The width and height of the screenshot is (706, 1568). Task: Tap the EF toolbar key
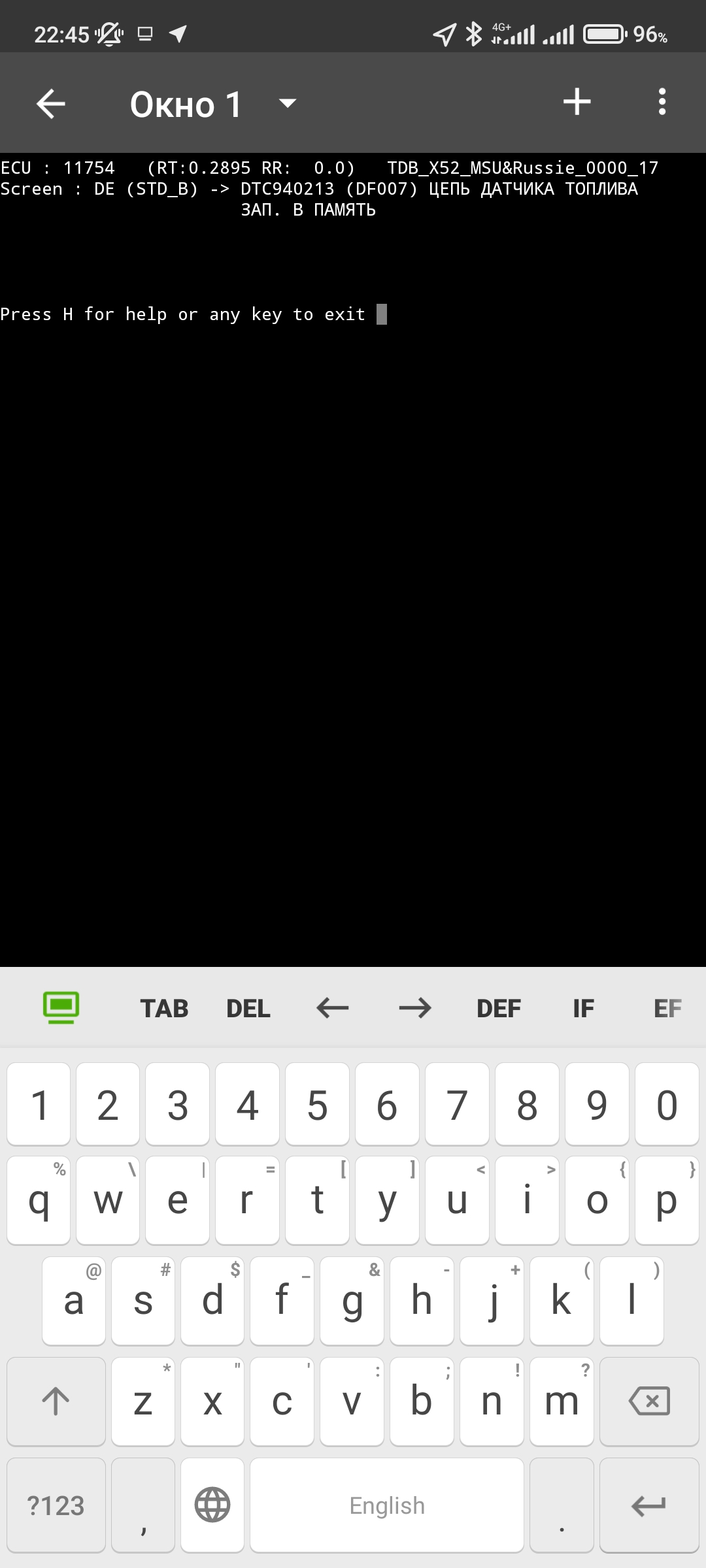[x=667, y=1009]
